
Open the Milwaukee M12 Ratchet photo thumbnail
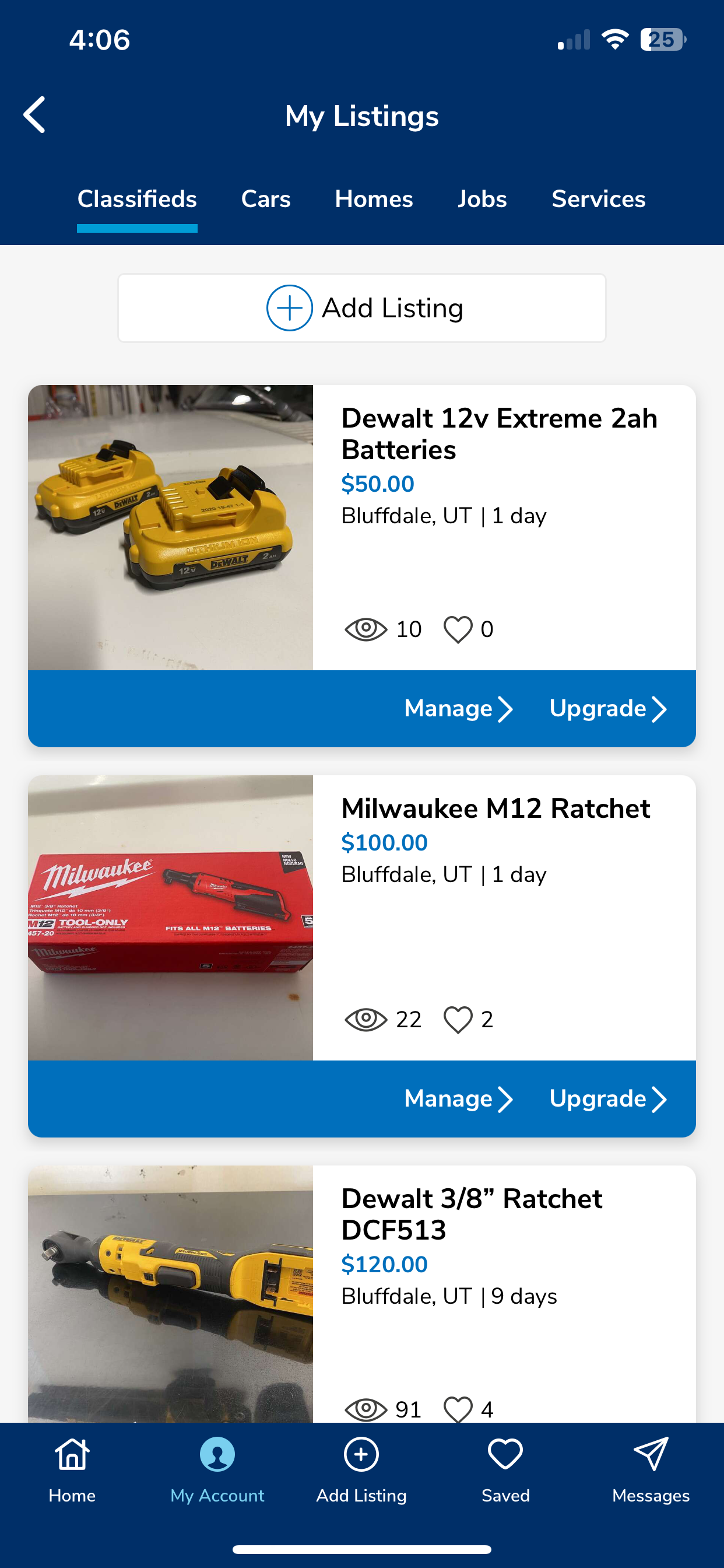click(169, 918)
